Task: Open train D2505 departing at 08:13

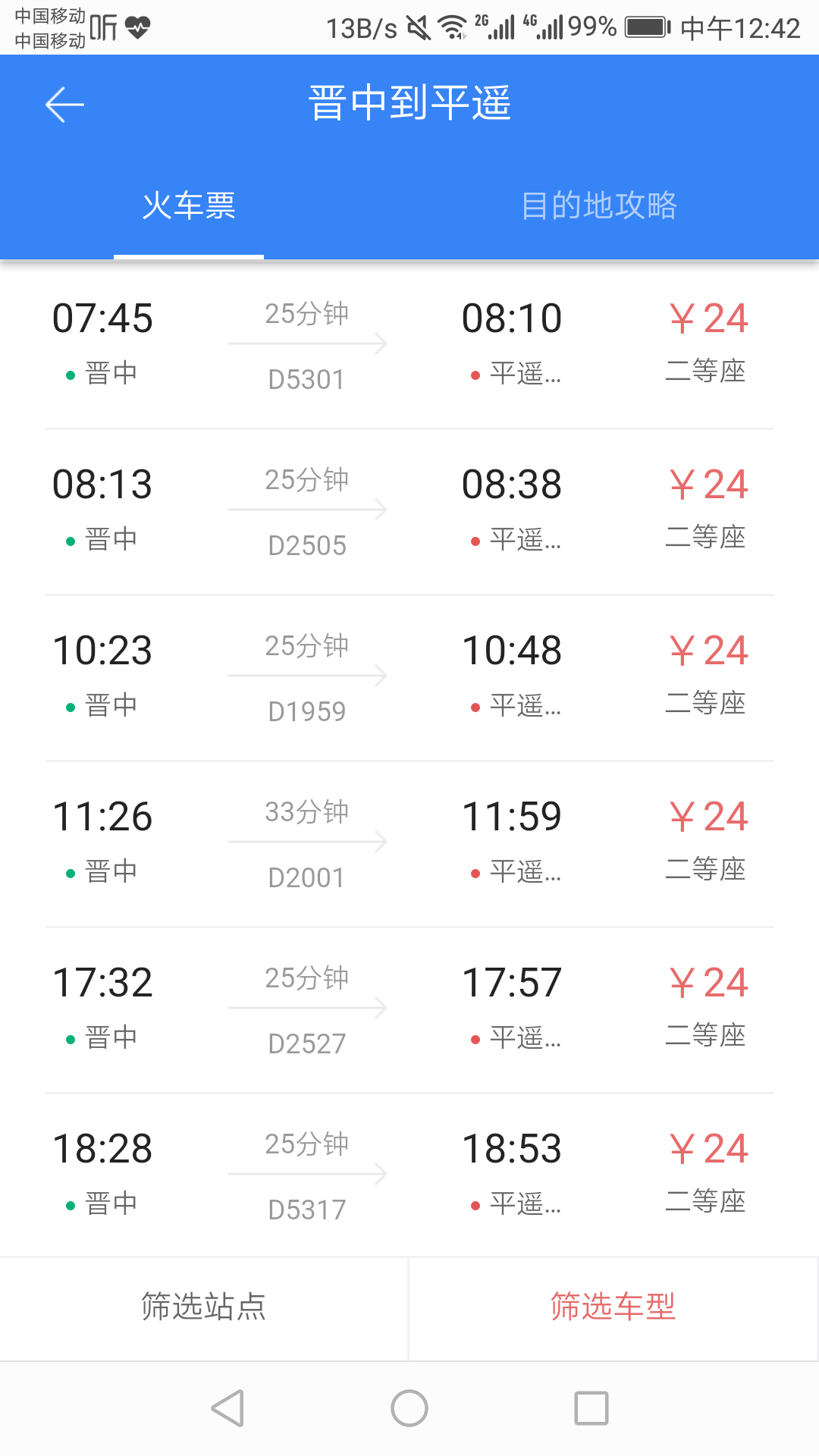Action: pyautogui.click(x=409, y=512)
